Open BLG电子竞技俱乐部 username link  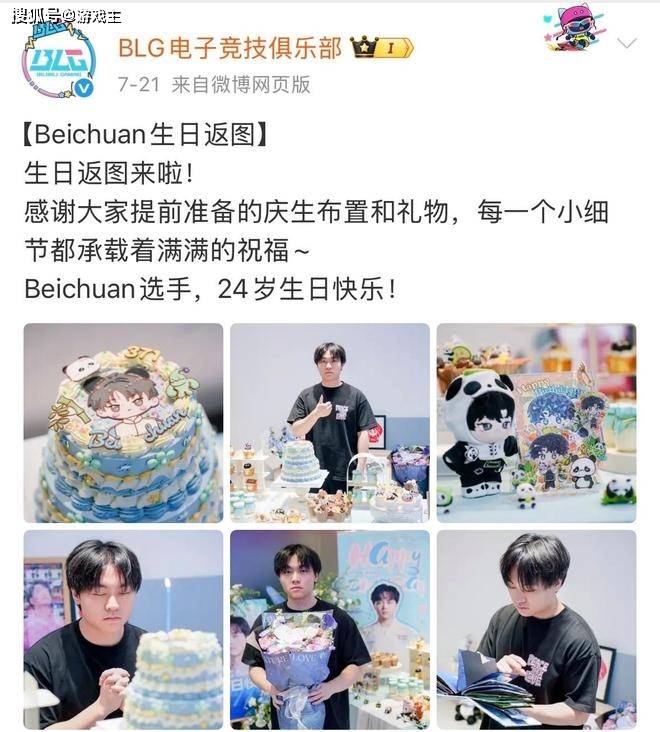[x=229, y=47]
